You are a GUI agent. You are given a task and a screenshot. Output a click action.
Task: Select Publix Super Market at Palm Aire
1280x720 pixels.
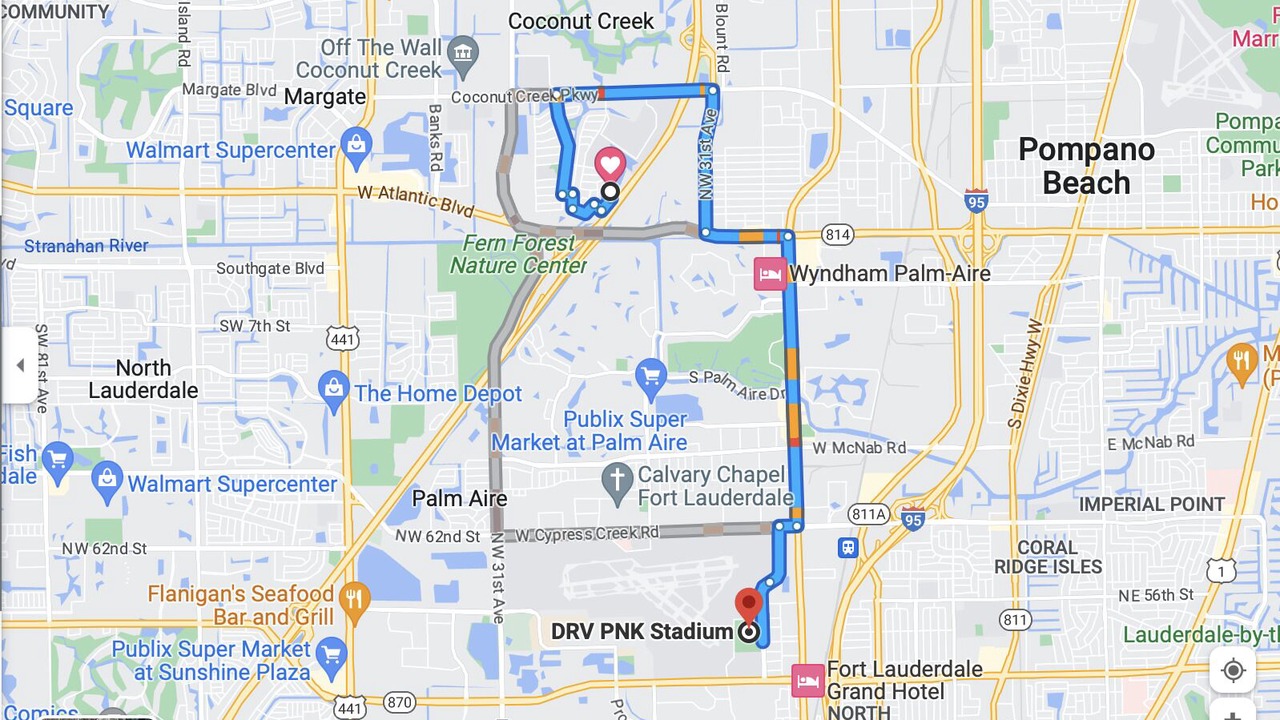pyautogui.click(x=651, y=376)
